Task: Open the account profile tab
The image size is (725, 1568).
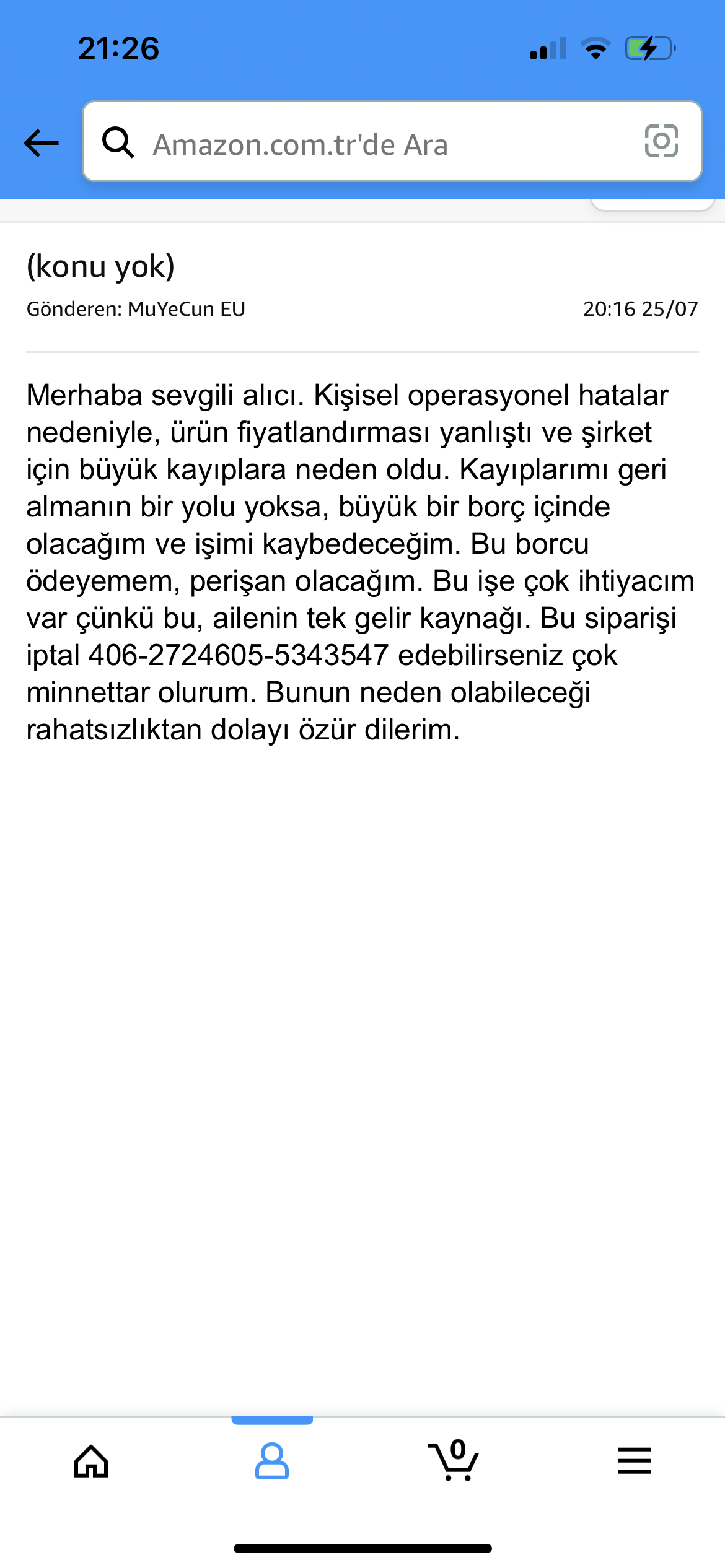Action: [271, 1461]
